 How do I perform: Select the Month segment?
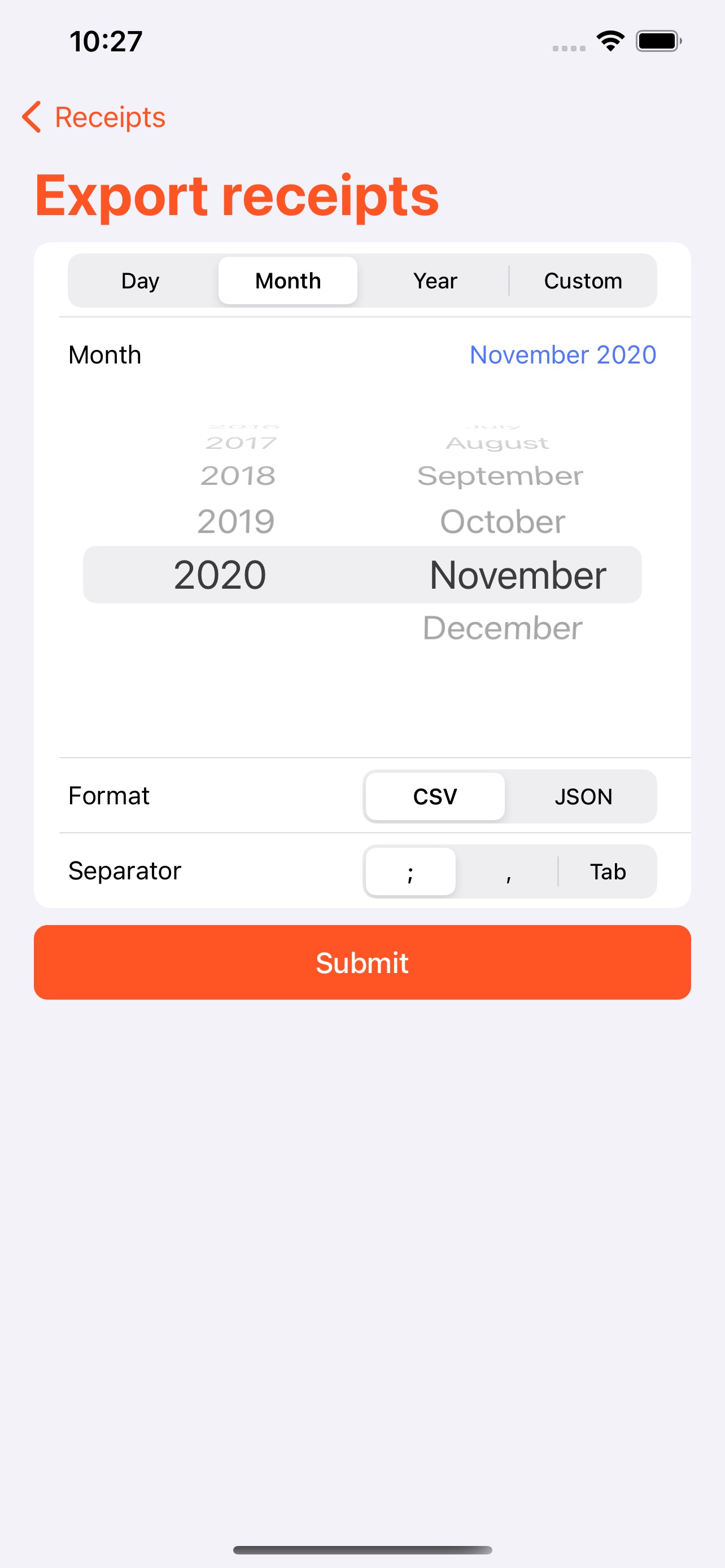(288, 281)
